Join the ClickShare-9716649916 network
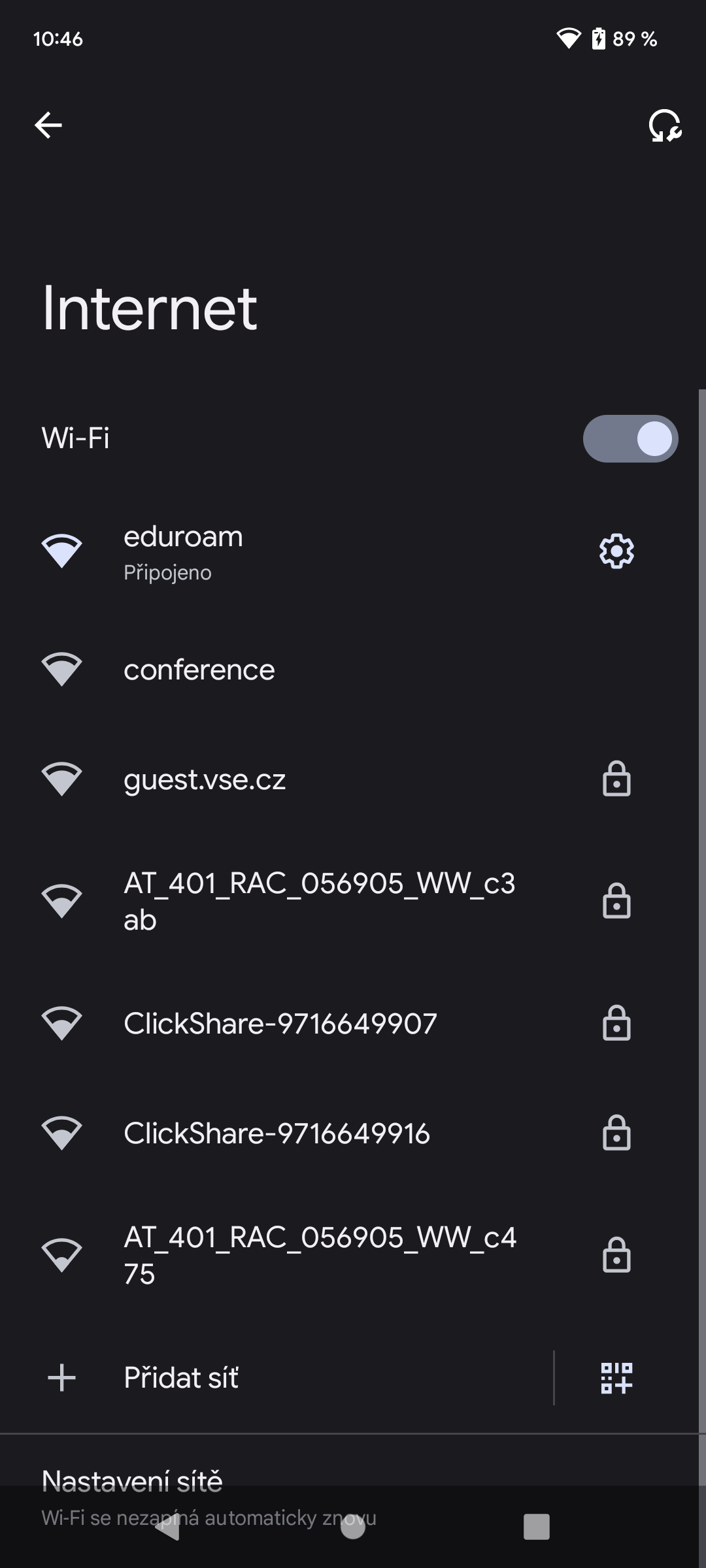The width and height of the screenshot is (706, 1568). point(277,1133)
